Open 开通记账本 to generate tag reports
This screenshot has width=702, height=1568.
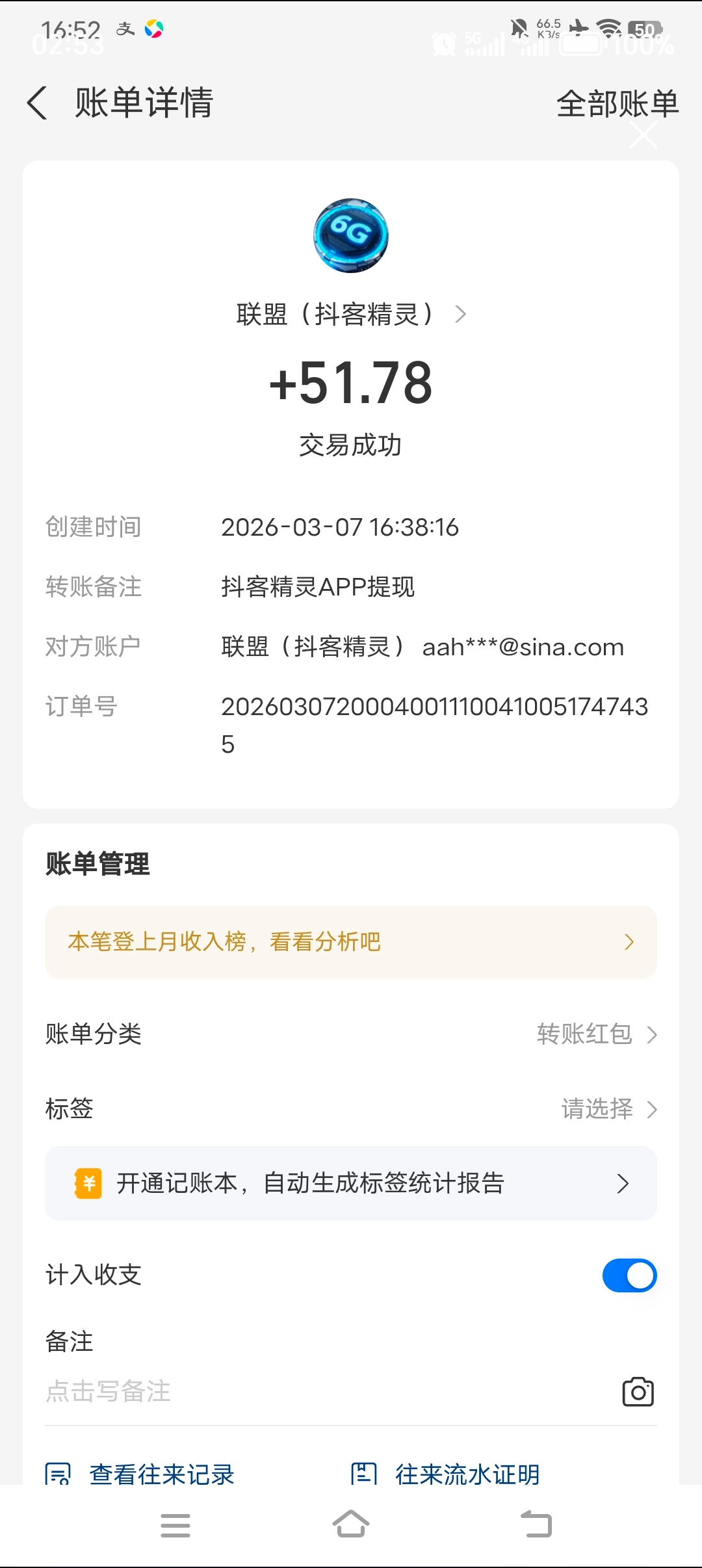coord(350,1183)
